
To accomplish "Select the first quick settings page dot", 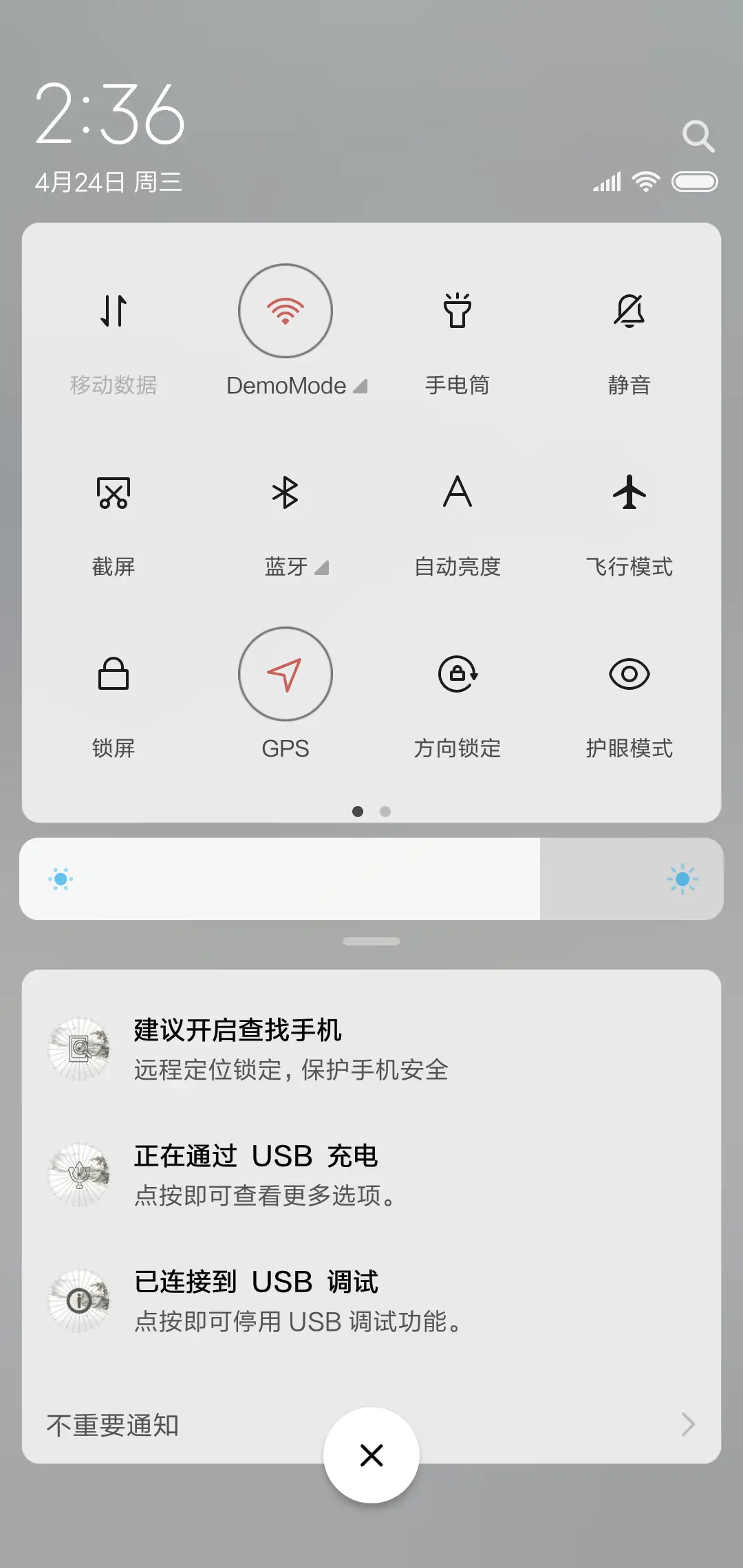I will (x=358, y=812).
